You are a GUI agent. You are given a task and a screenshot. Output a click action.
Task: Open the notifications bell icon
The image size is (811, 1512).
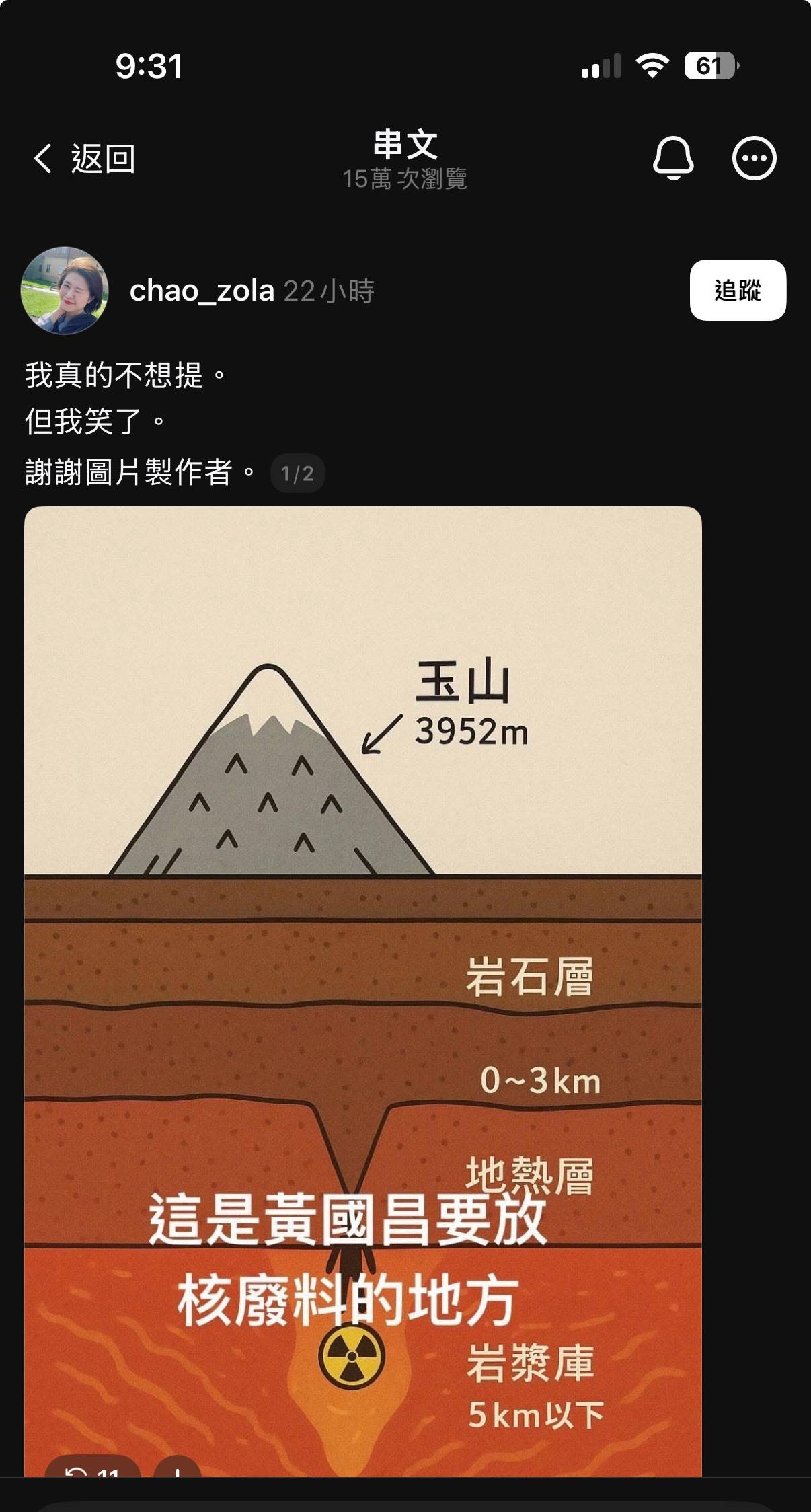click(673, 158)
